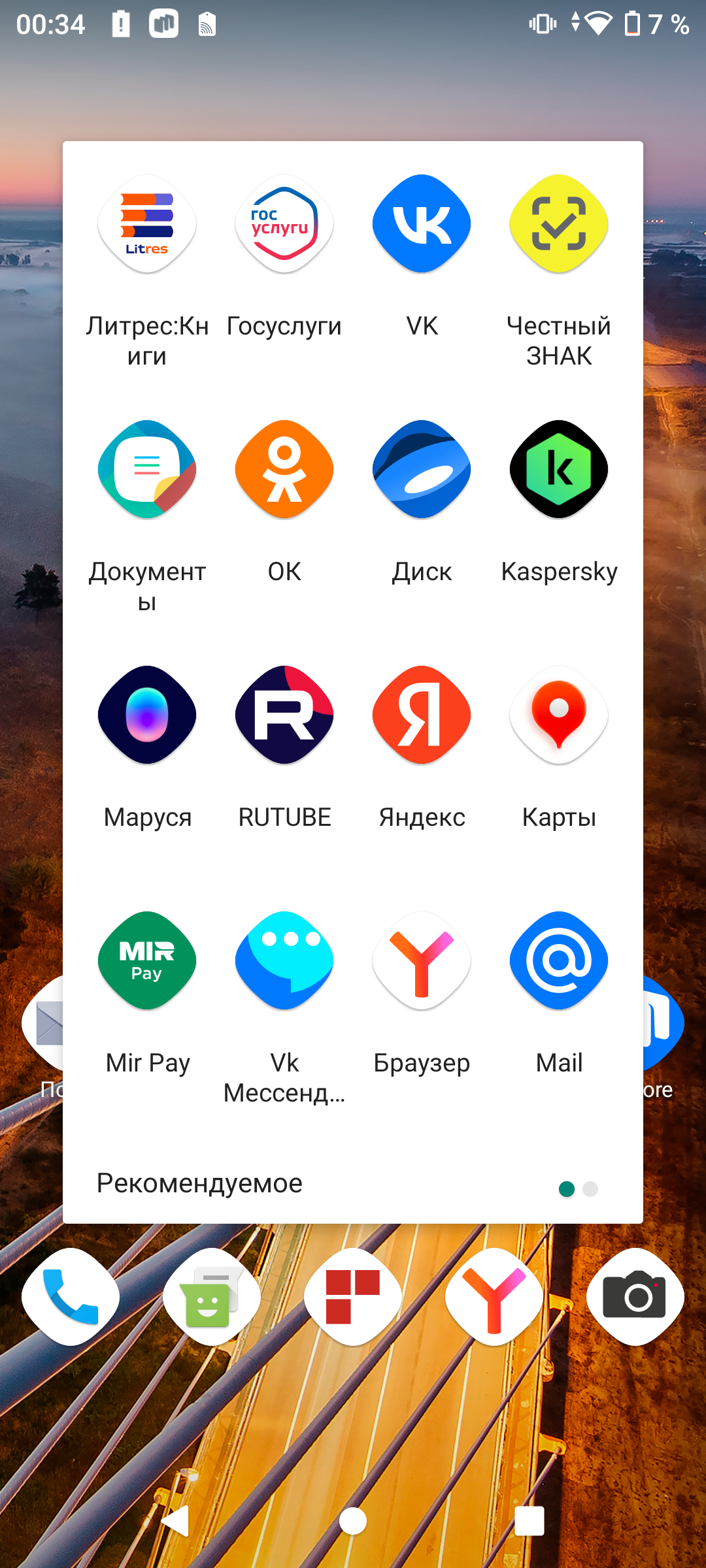Screen dimensions: 706x1568
Task: Launch Mir Pay
Action: pyautogui.click(x=147, y=961)
